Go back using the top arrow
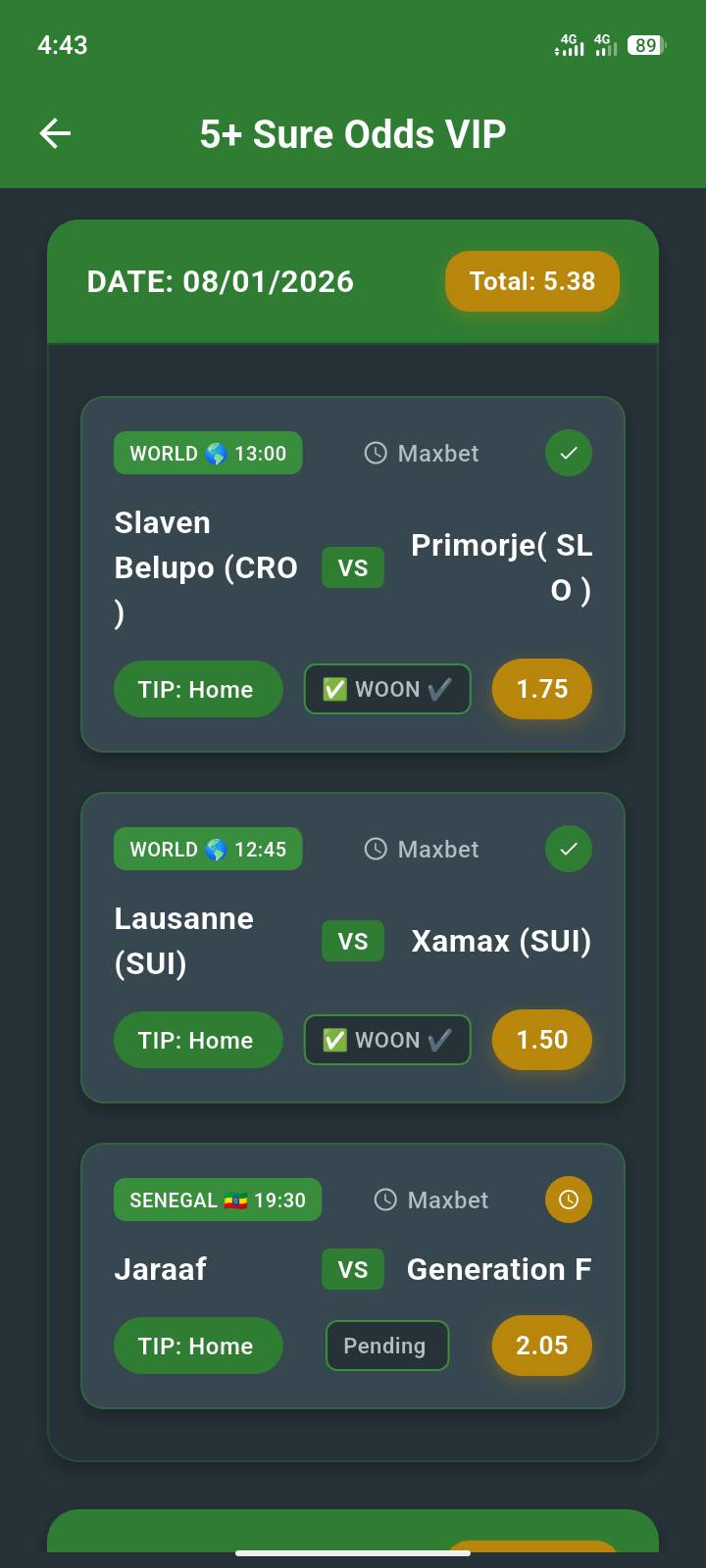Viewport: 706px width, 1568px height. click(x=56, y=133)
